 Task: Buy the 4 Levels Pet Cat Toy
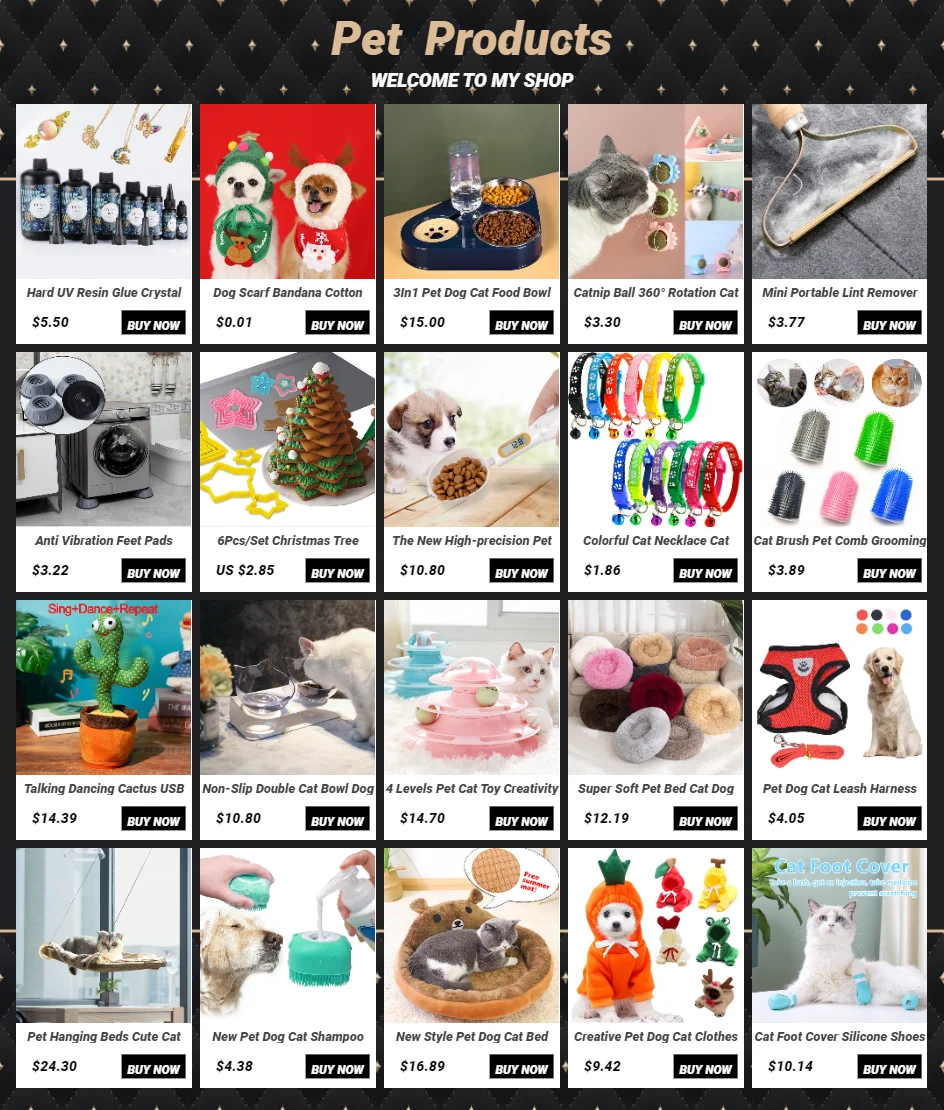[x=522, y=820]
